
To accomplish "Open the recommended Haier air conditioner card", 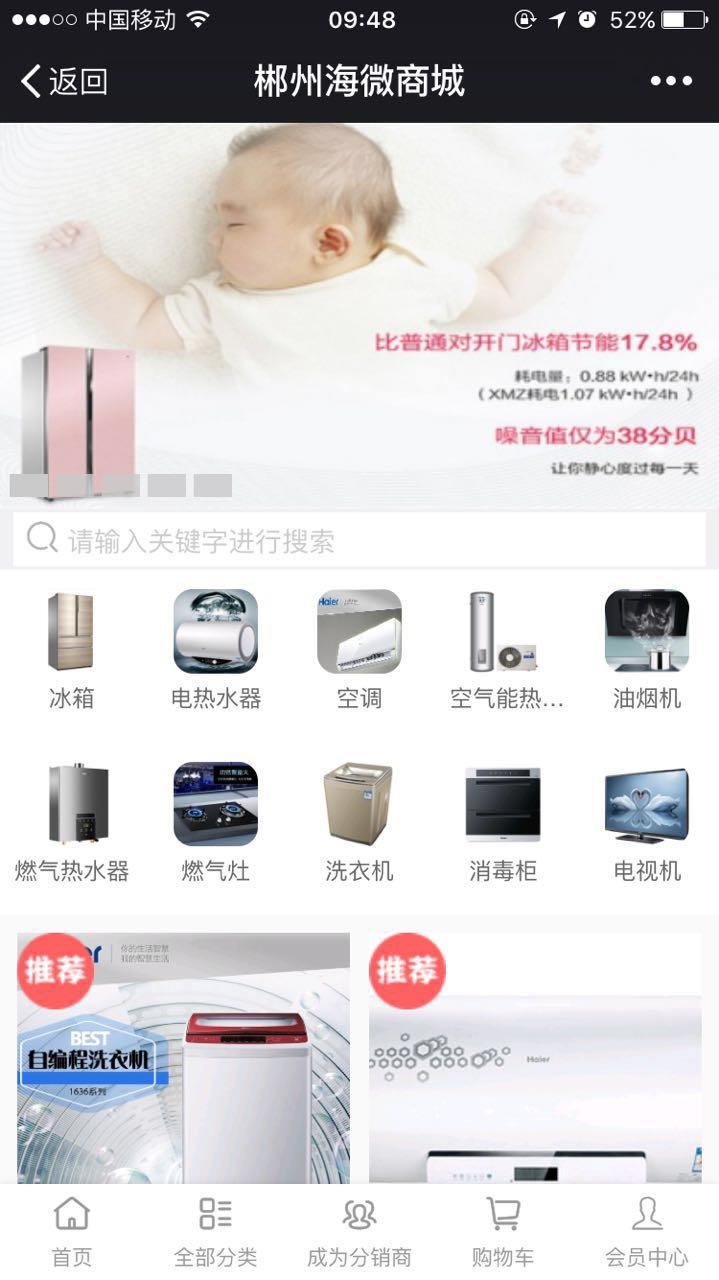I will [535, 1058].
